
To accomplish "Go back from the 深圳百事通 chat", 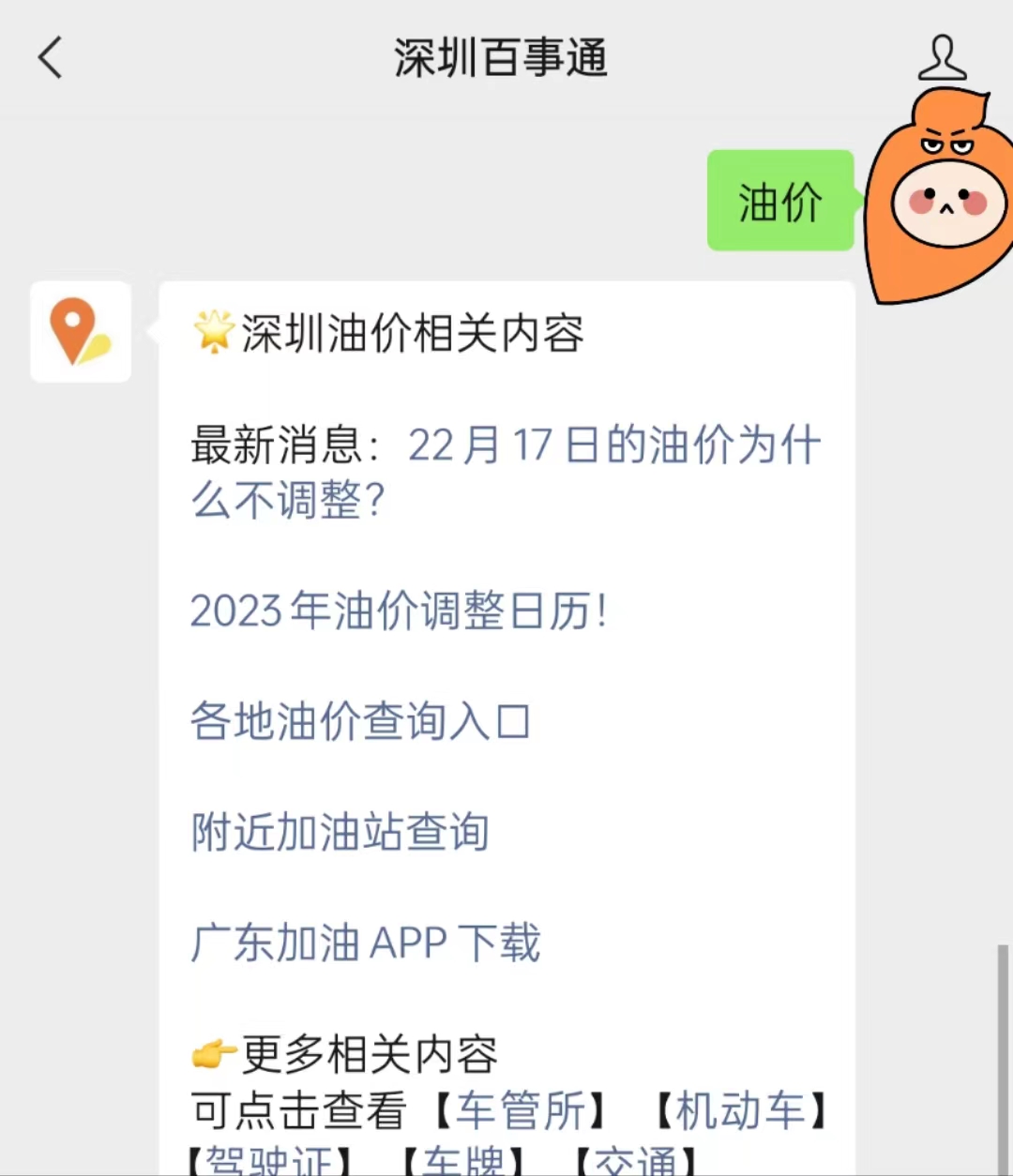I will pyautogui.click(x=51, y=58).
